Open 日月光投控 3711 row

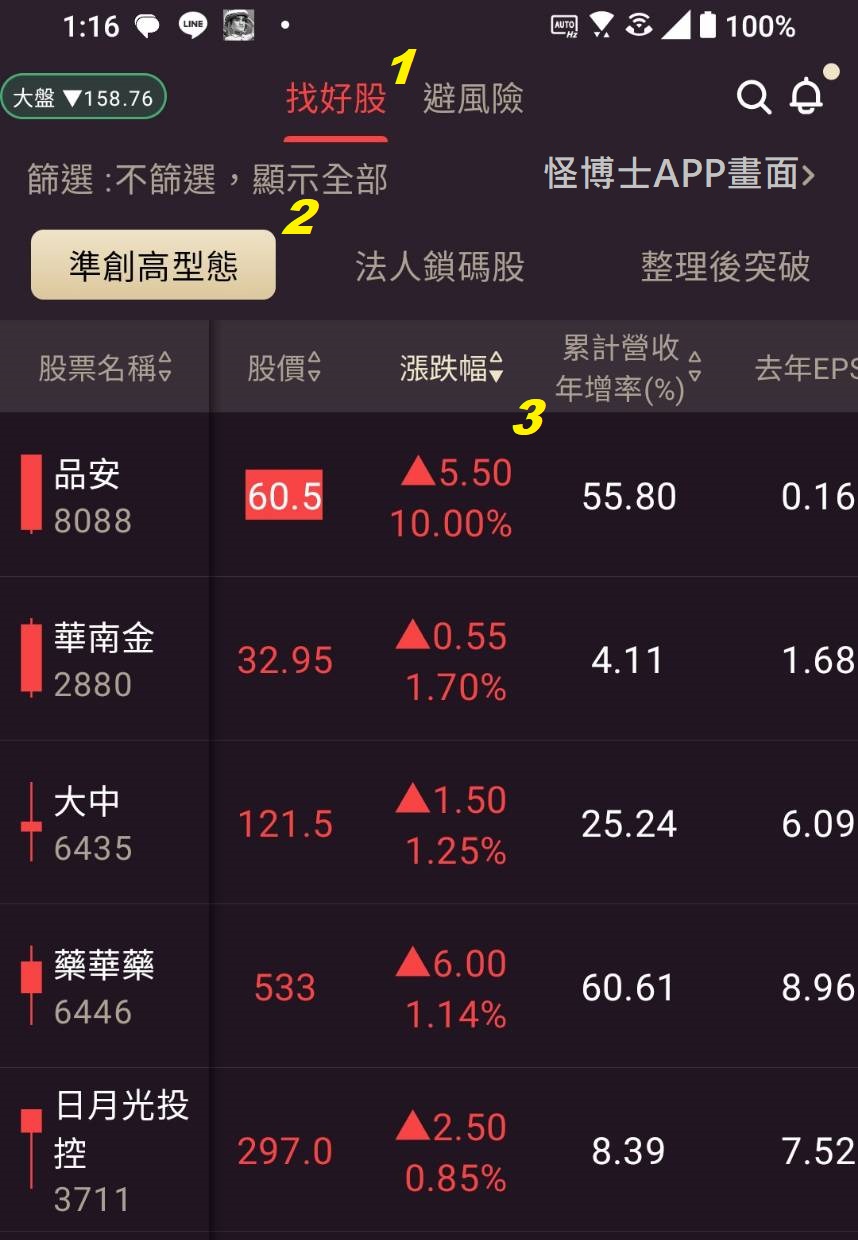[110, 1150]
